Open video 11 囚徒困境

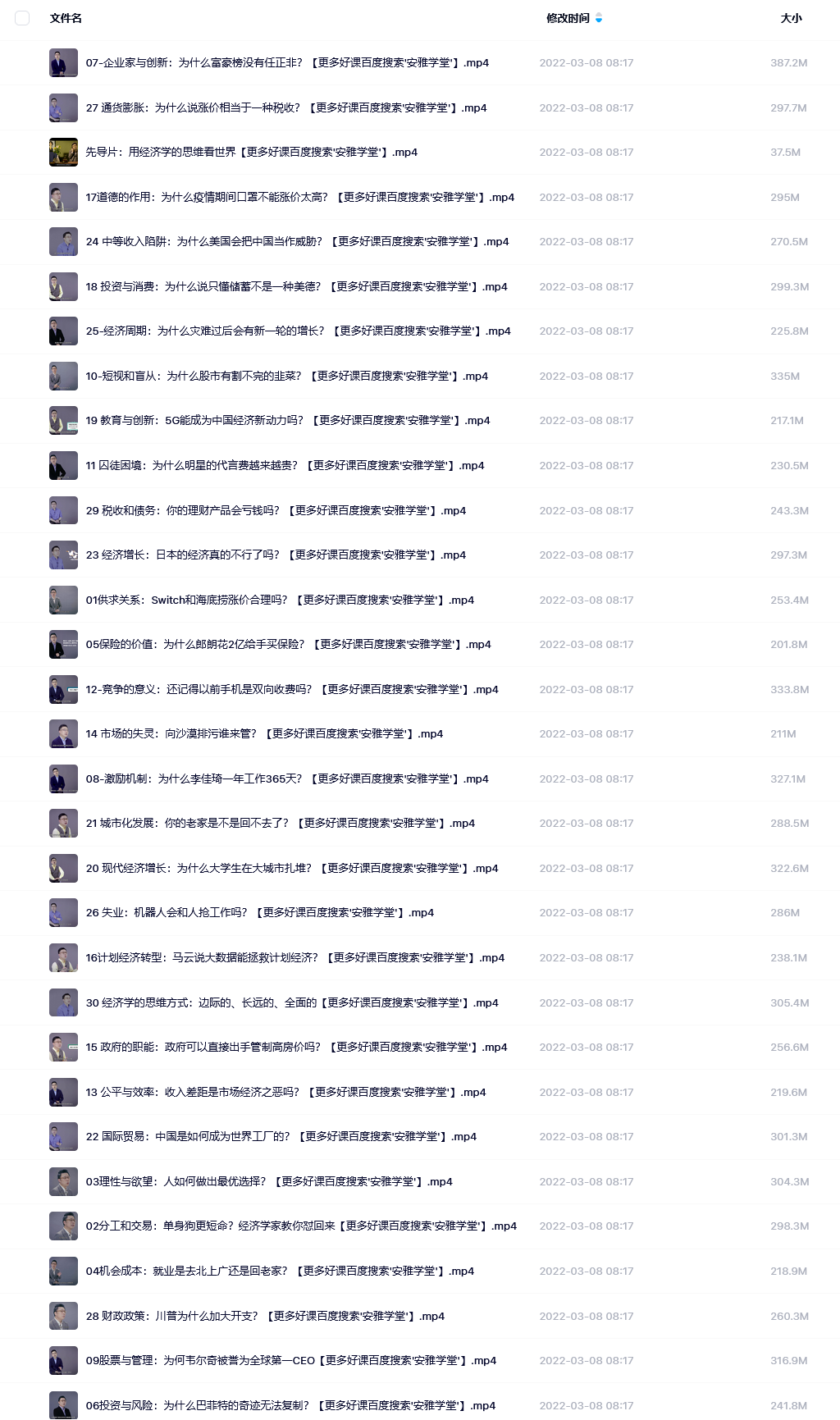pyautogui.click(x=285, y=466)
